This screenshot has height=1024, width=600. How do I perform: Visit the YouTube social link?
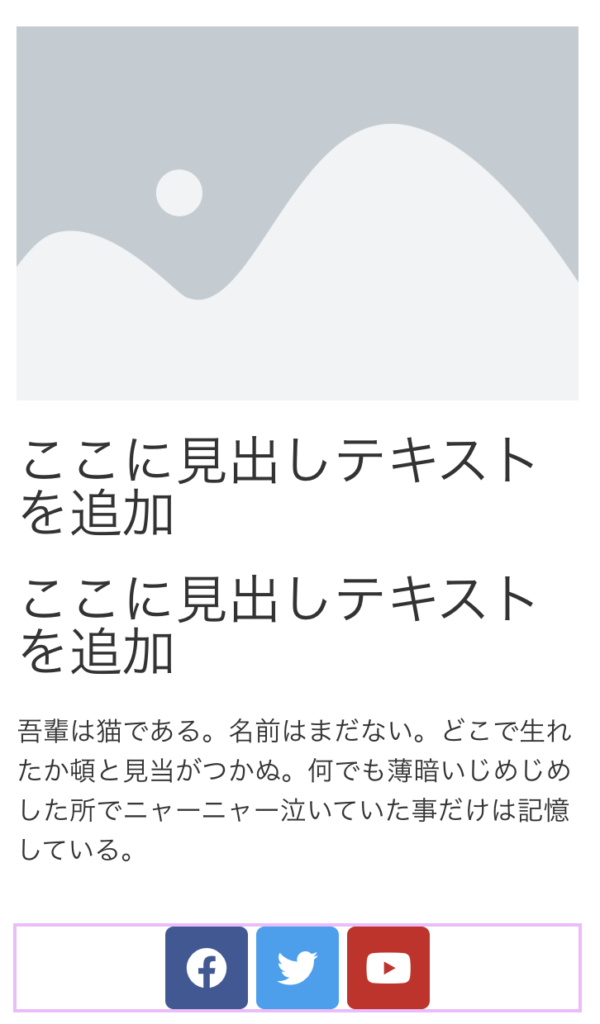pos(388,968)
